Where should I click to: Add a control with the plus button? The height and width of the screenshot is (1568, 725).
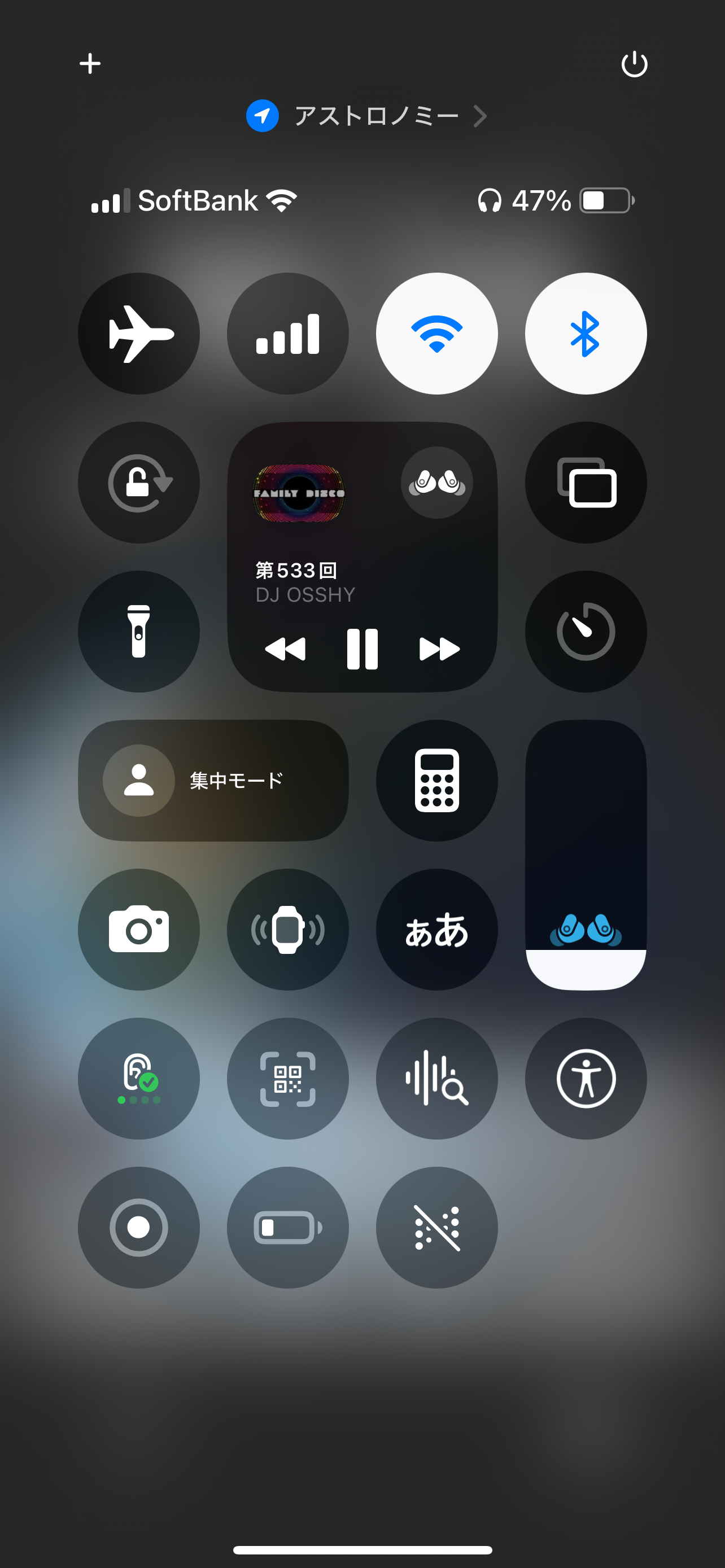(90, 63)
